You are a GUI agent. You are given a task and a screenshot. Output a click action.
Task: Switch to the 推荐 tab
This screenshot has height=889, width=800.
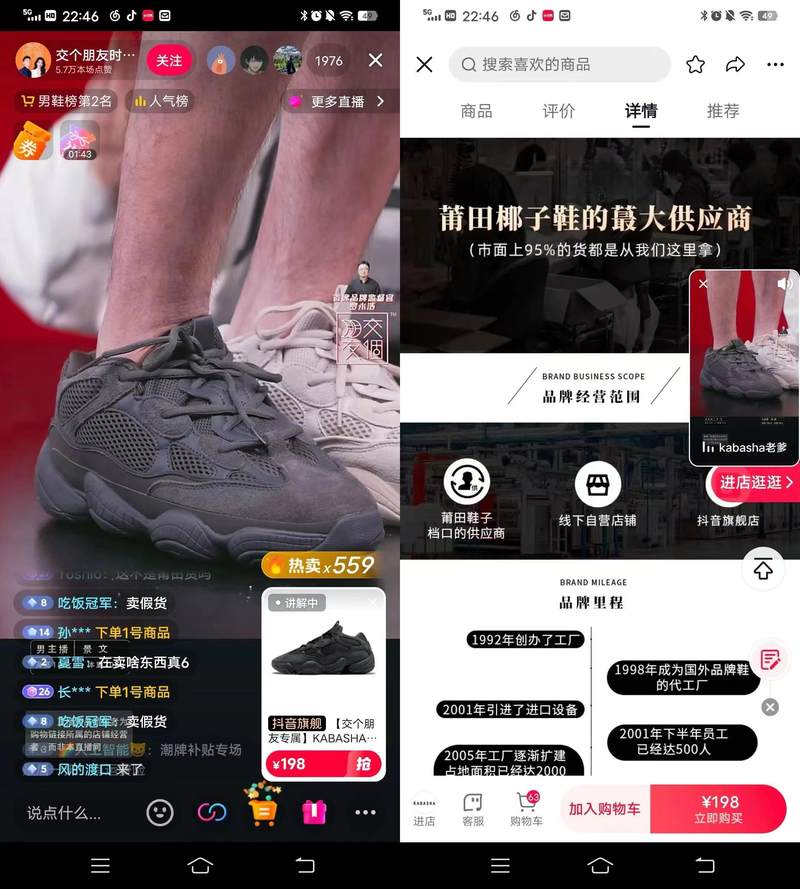(x=722, y=111)
